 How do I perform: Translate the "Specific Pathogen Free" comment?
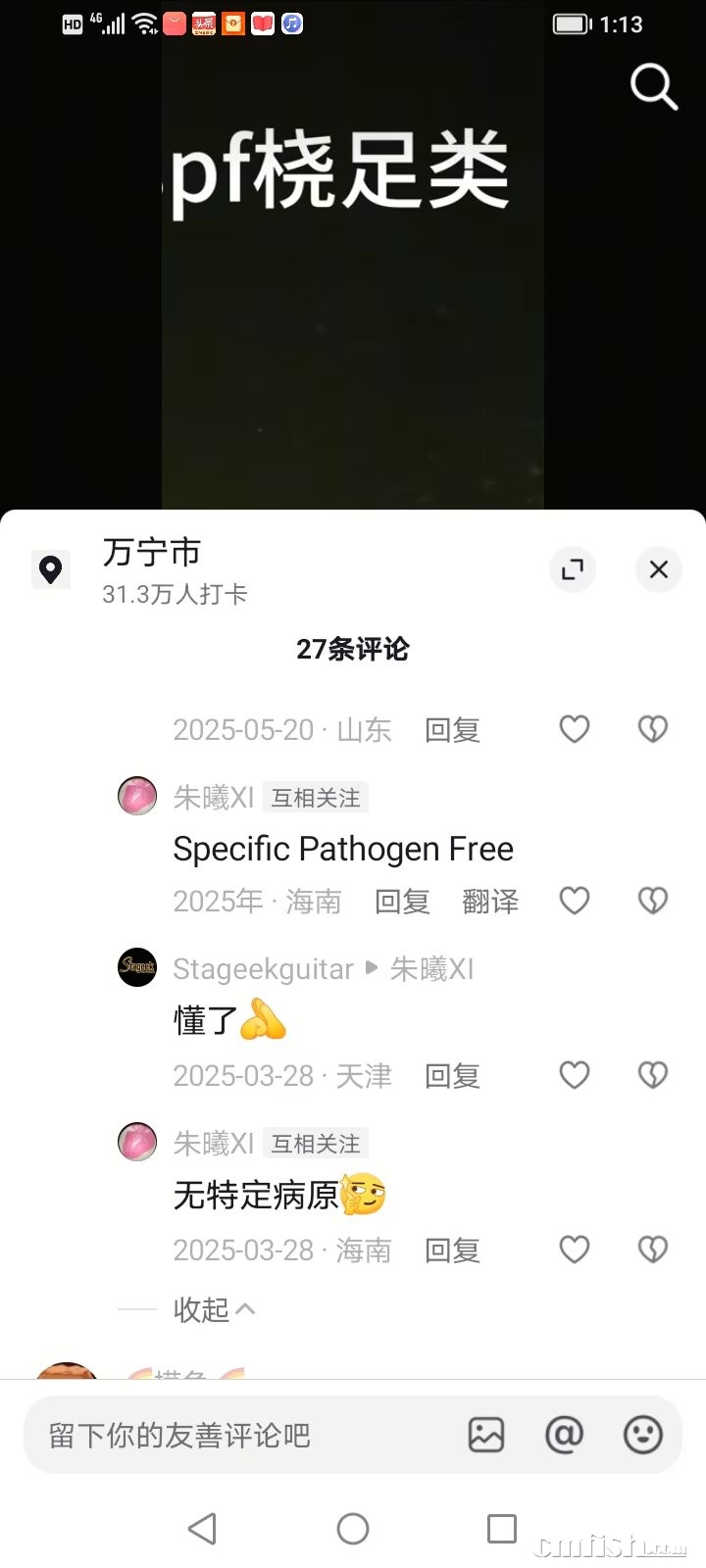[x=490, y=902]
